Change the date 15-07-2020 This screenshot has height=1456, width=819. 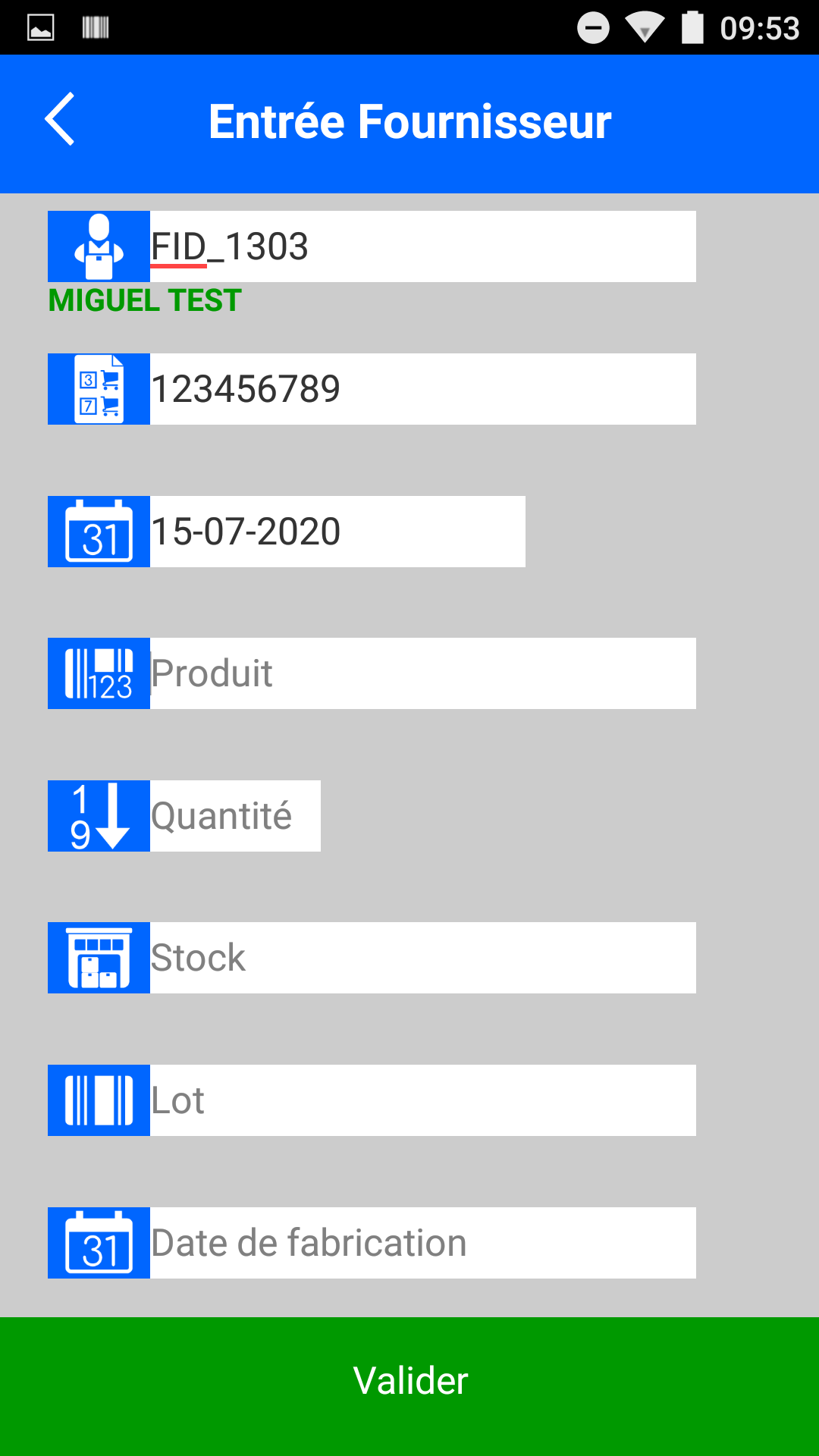[337, 532]
